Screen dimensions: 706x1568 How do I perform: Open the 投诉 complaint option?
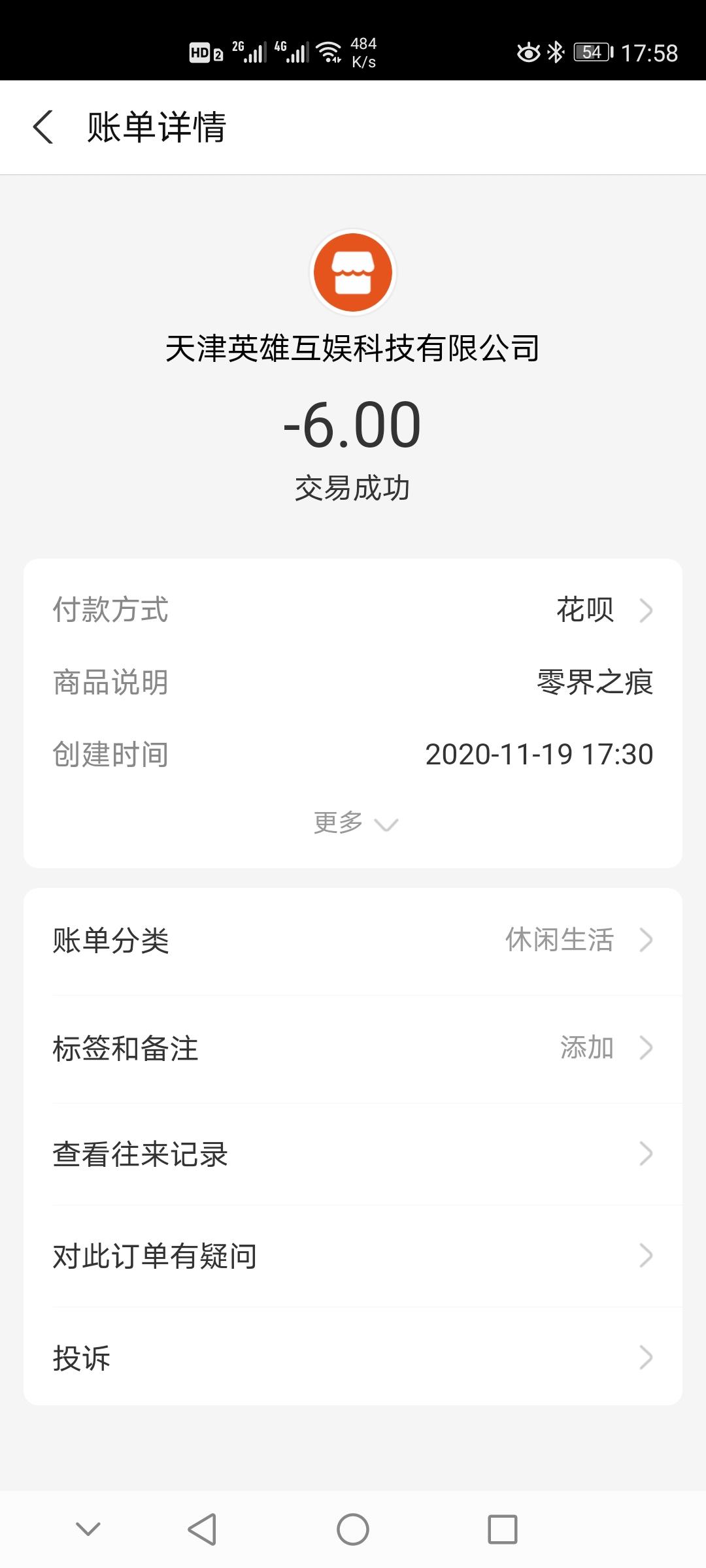tap(353, 1358)
